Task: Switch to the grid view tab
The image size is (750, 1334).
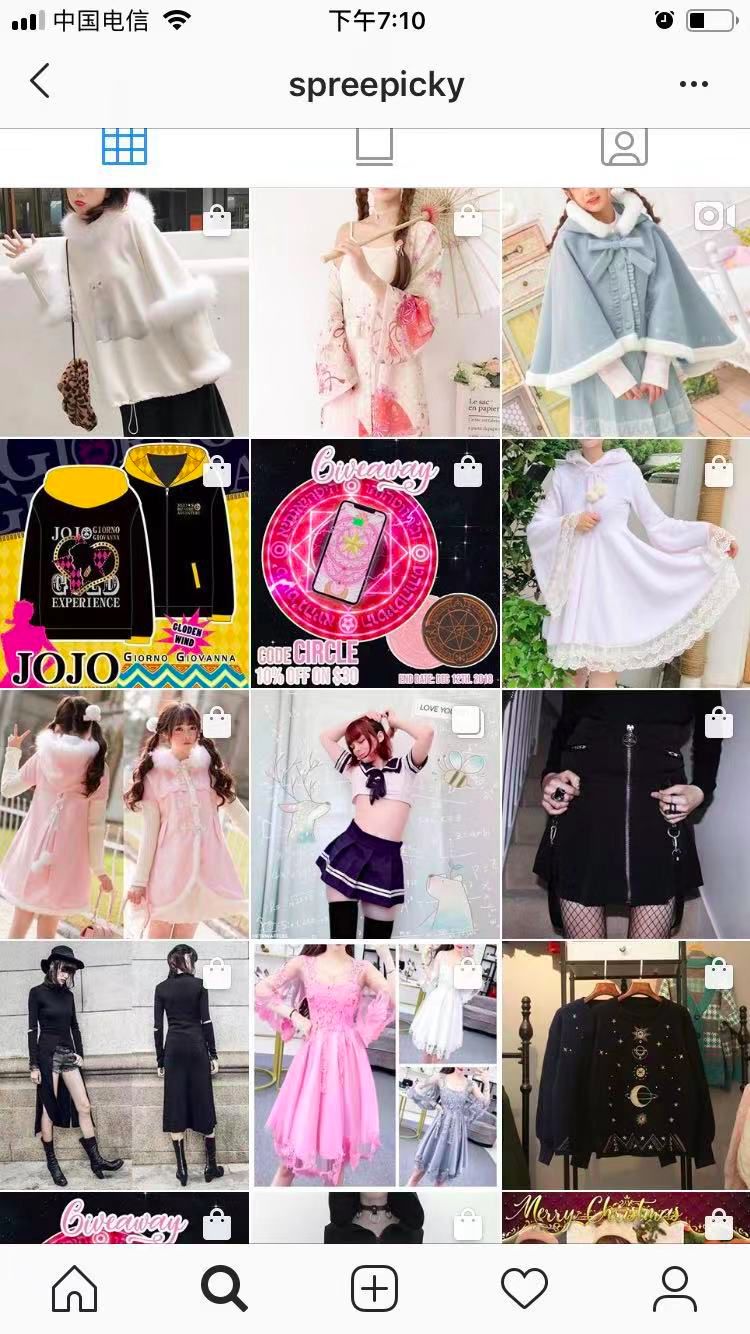Action: point(124,146)
